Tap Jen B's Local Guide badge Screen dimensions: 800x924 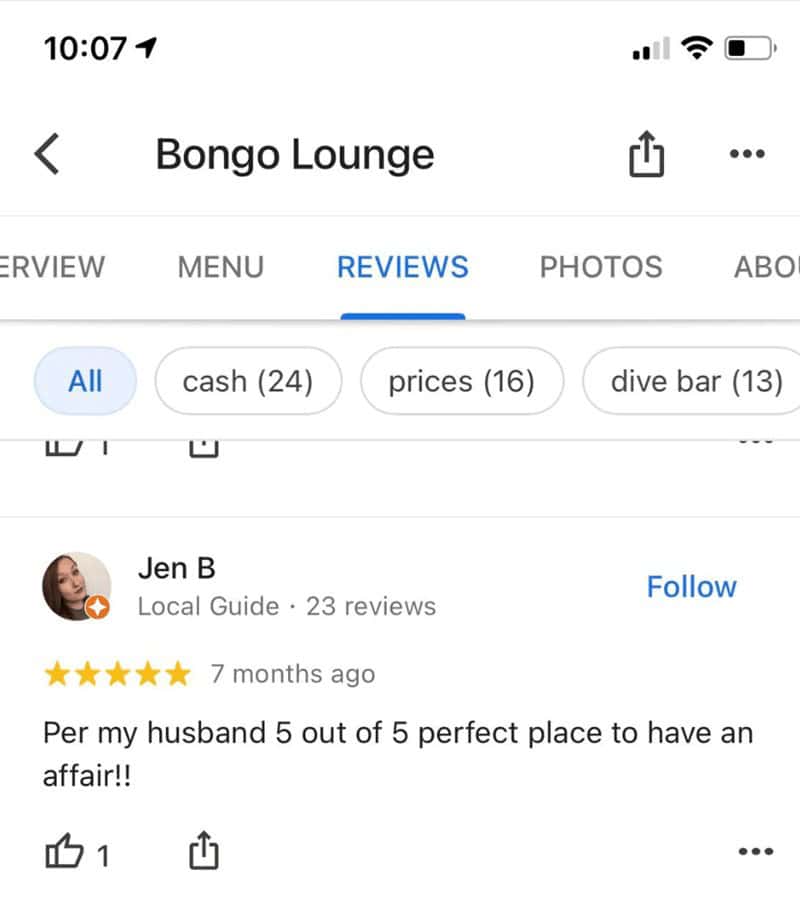98,606
